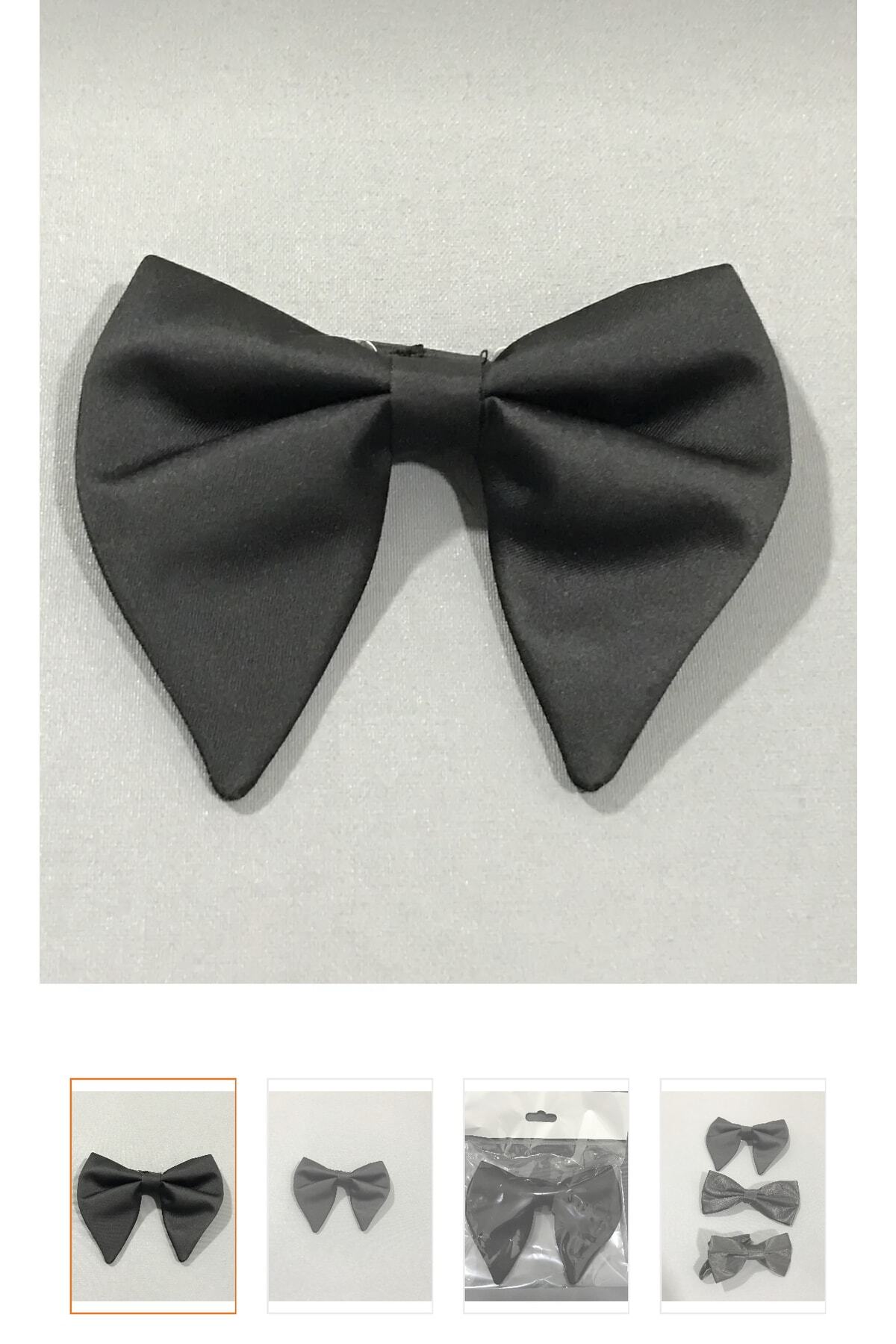The image size is (896, 1344).
Task: Open the thumbnail with three bow ties
Action: point(743,1195)
